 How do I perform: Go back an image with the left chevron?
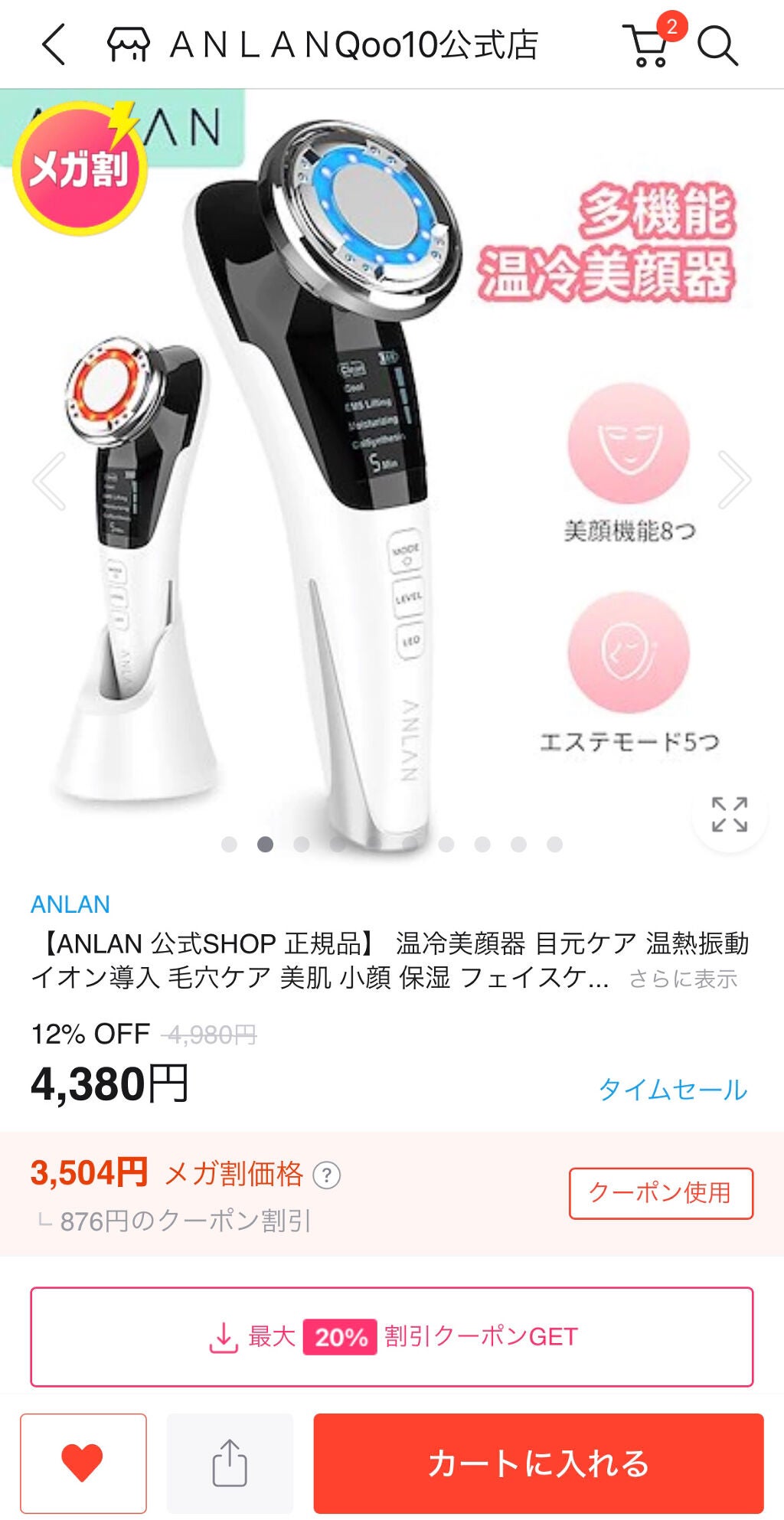coord(47,482)
